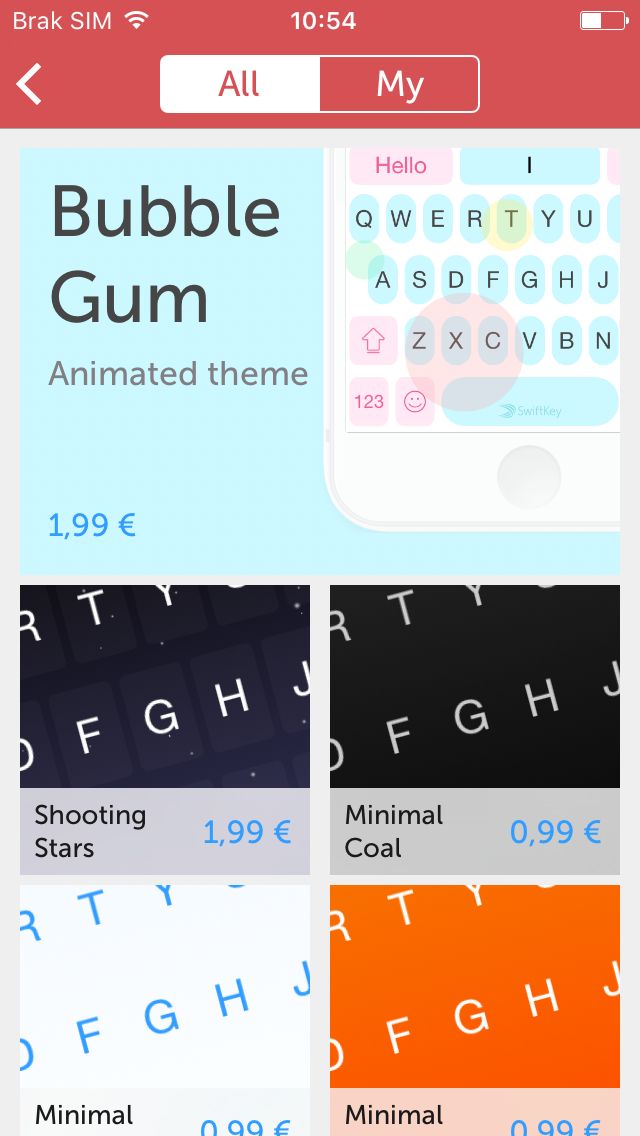The height and width of the screenshot is (1136, 640).
Task: Open the blue-on-white Minimal theme card
Action: [165, 1010]
